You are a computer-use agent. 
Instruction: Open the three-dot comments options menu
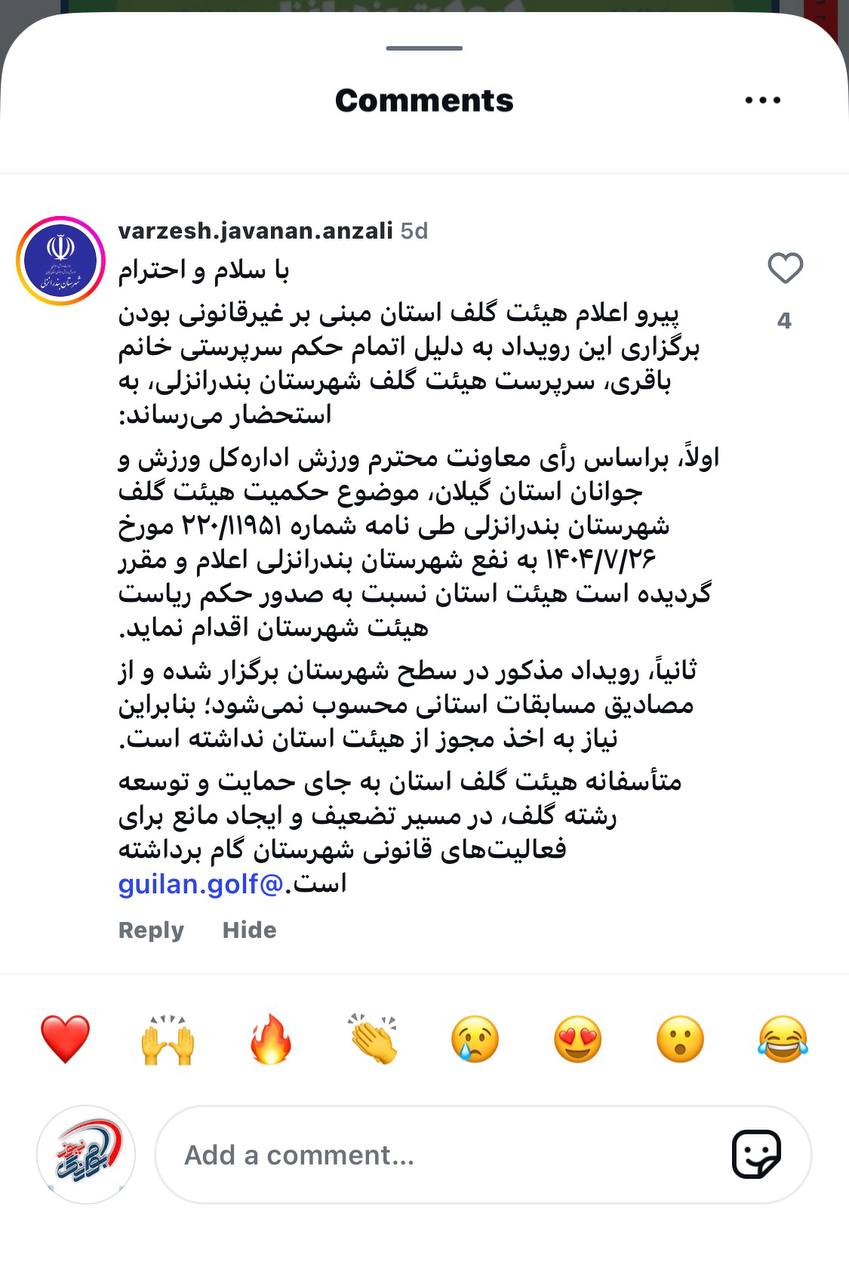pos(763,100)
